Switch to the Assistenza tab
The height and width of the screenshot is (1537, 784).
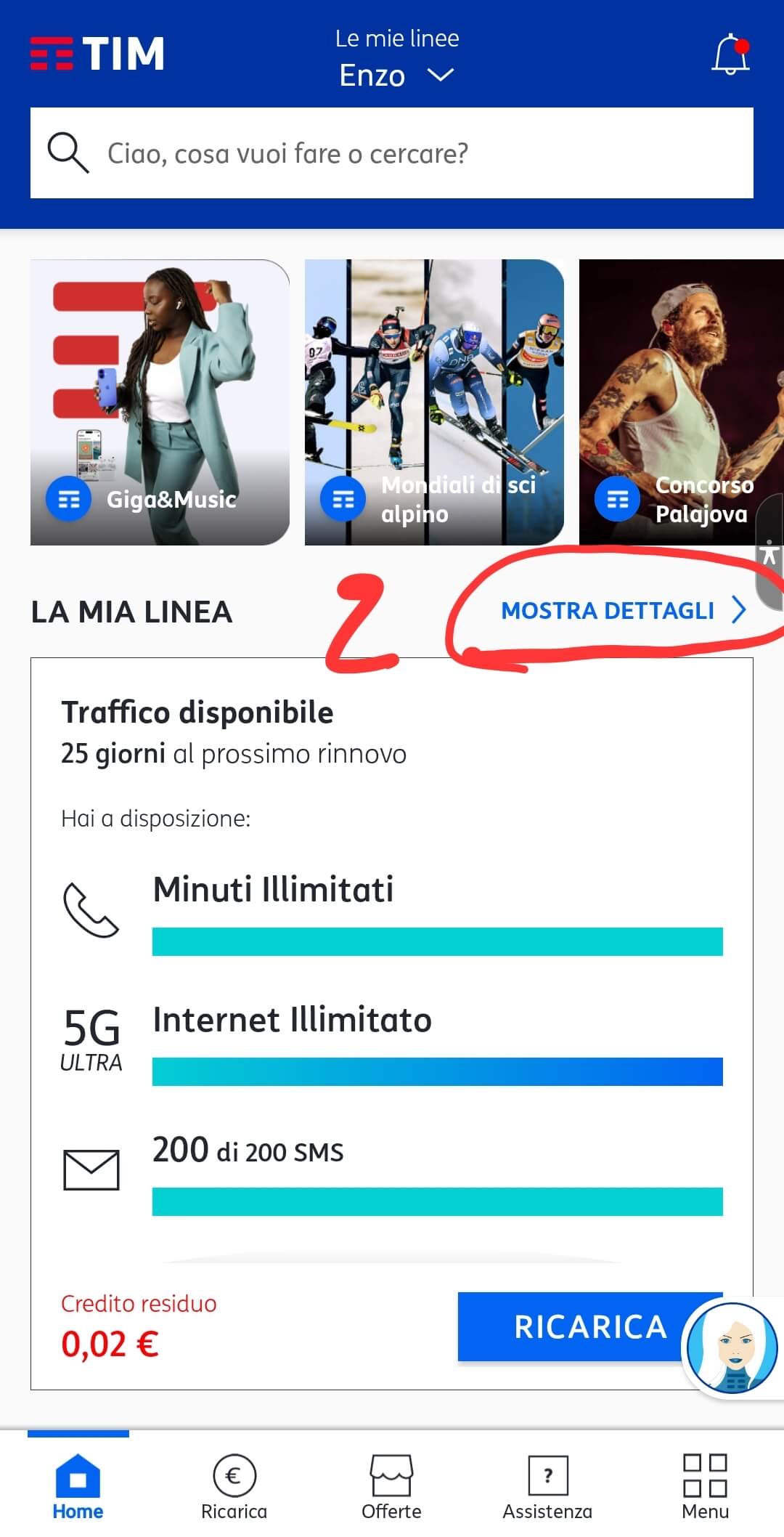547,1488
